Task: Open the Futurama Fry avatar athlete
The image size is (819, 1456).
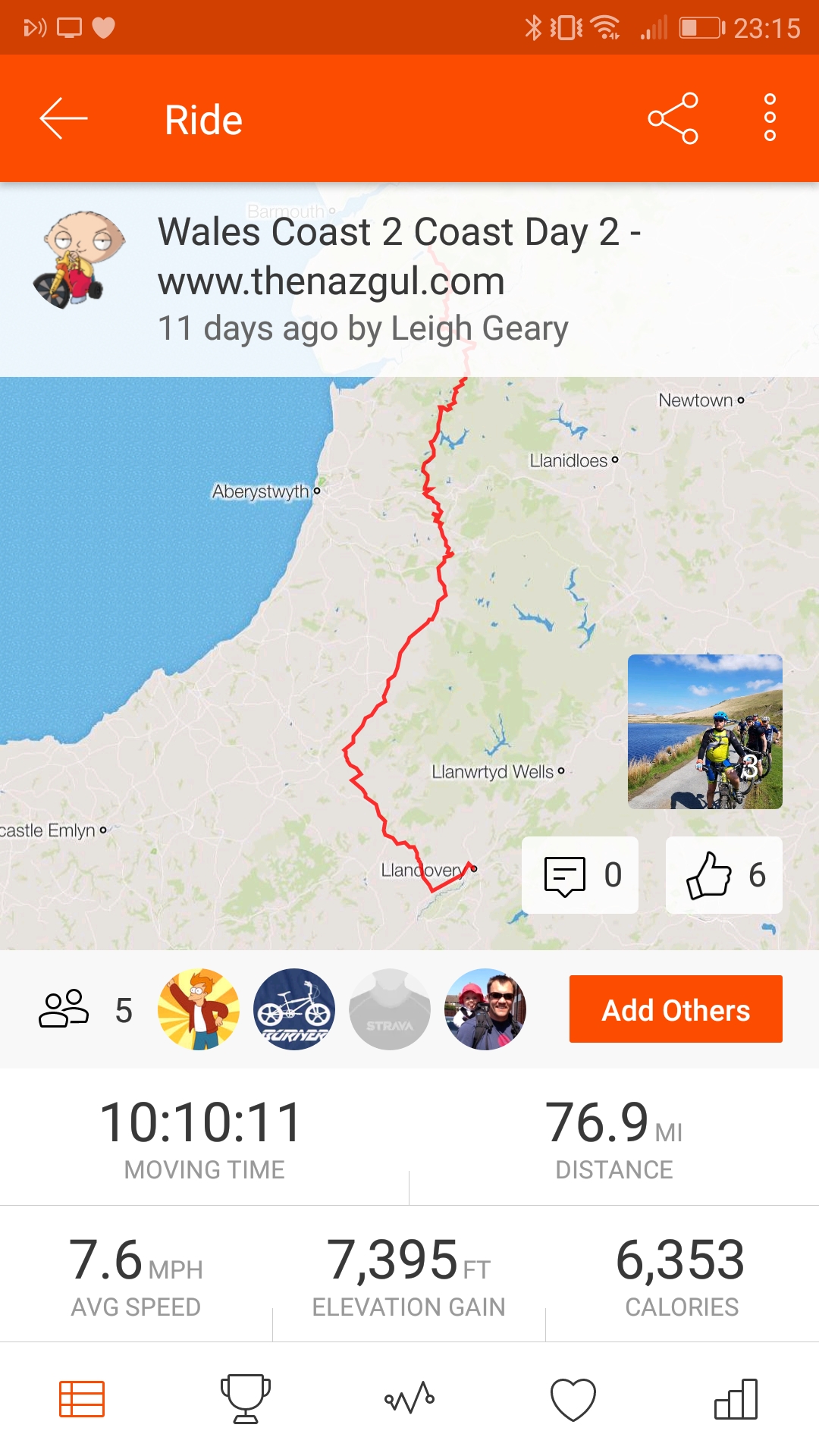Action: click(x=199, y=1009)
